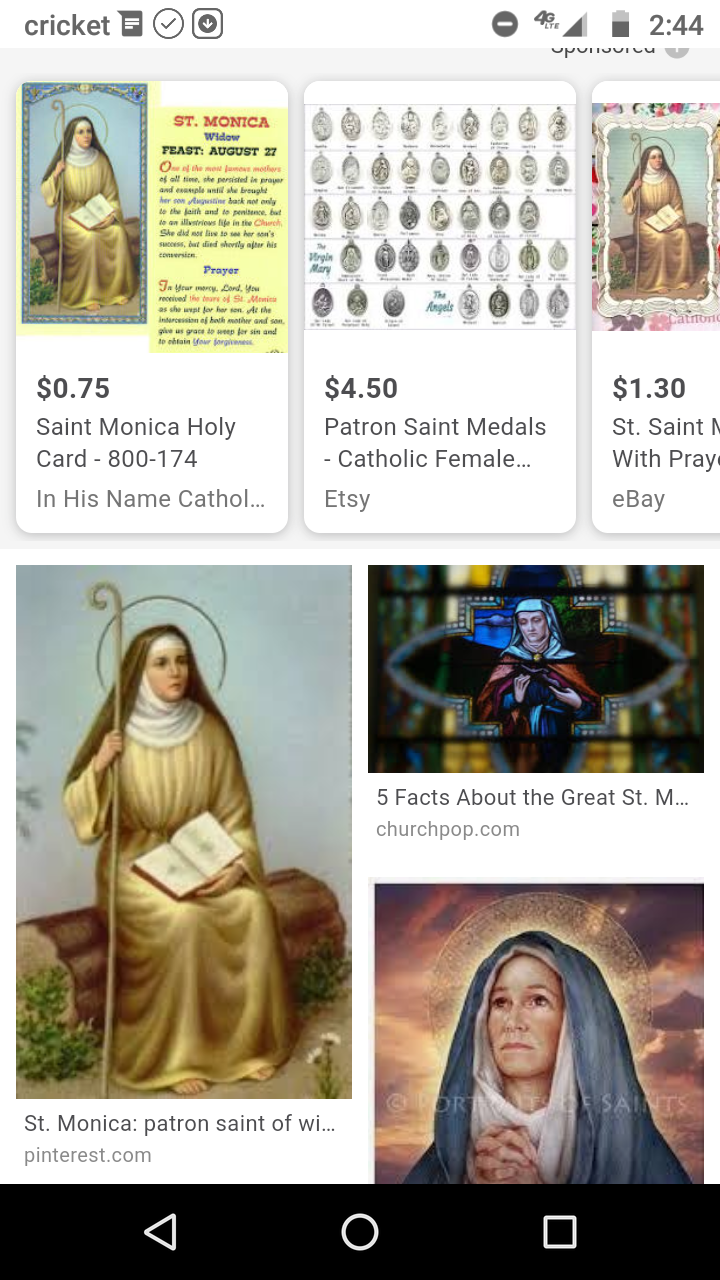Open the Patron Saint Medals Etsy listing

click(x=440, y=307)
